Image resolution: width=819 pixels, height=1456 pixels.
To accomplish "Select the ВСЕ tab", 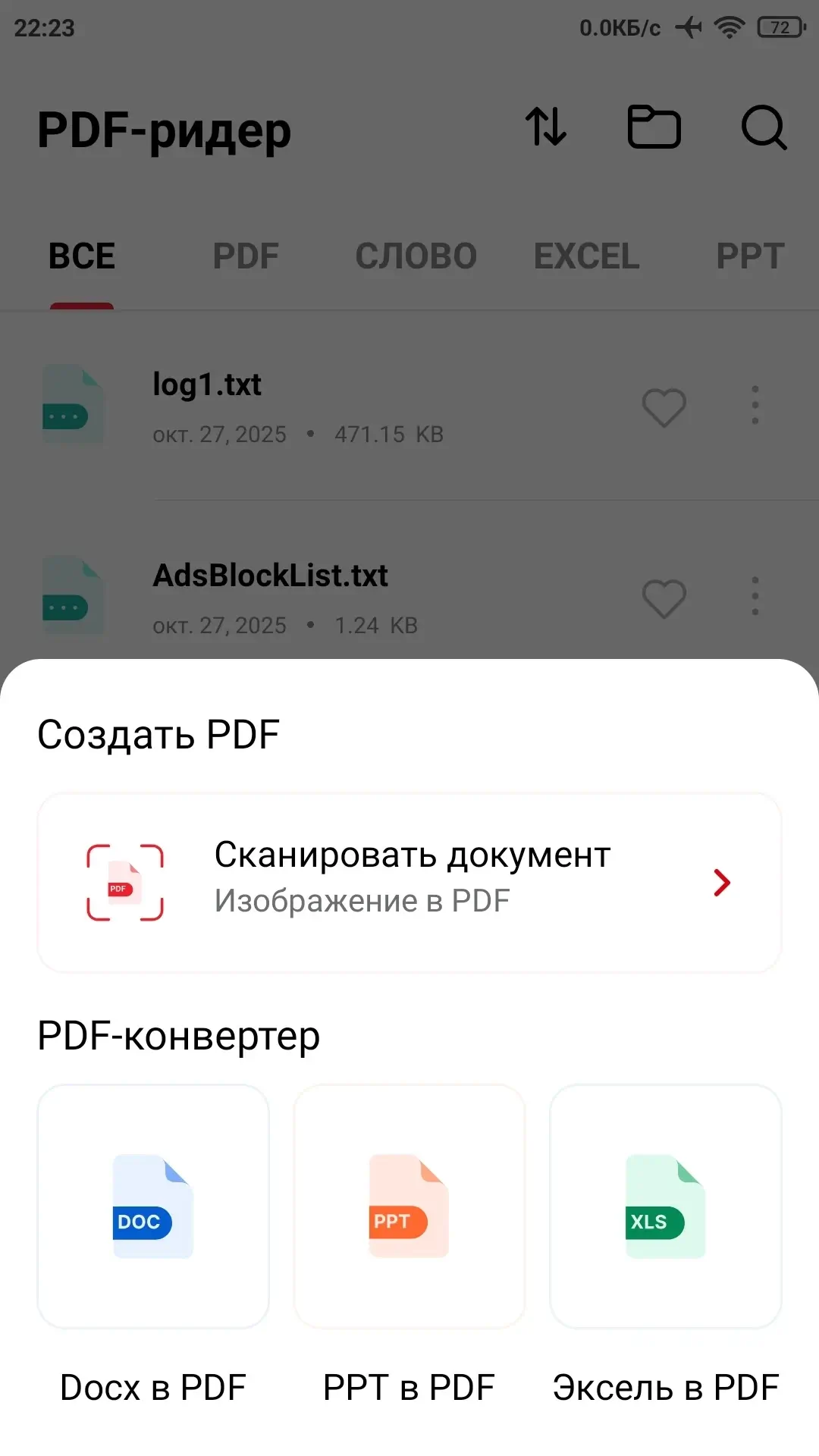I will pos(82,256).
